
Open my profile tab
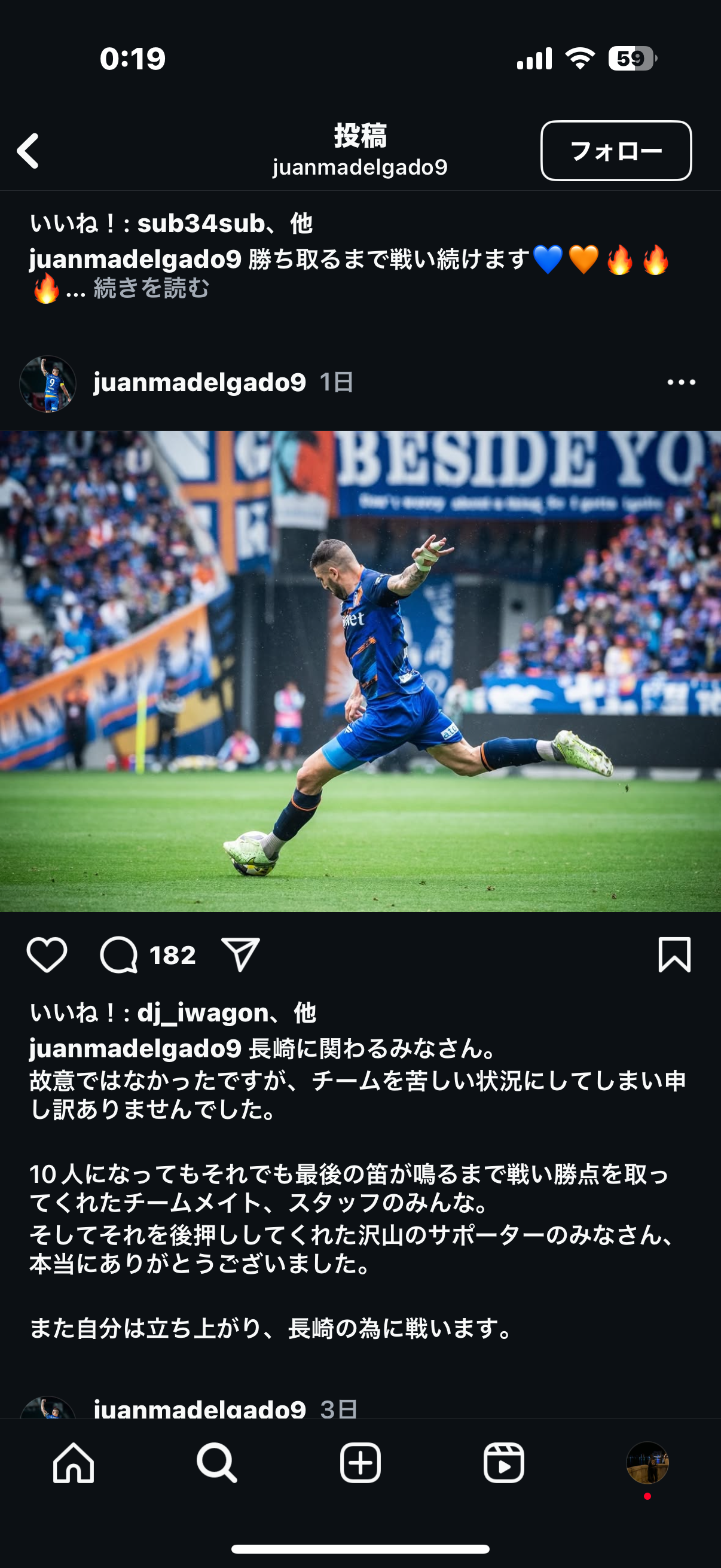click(647, 1462)
